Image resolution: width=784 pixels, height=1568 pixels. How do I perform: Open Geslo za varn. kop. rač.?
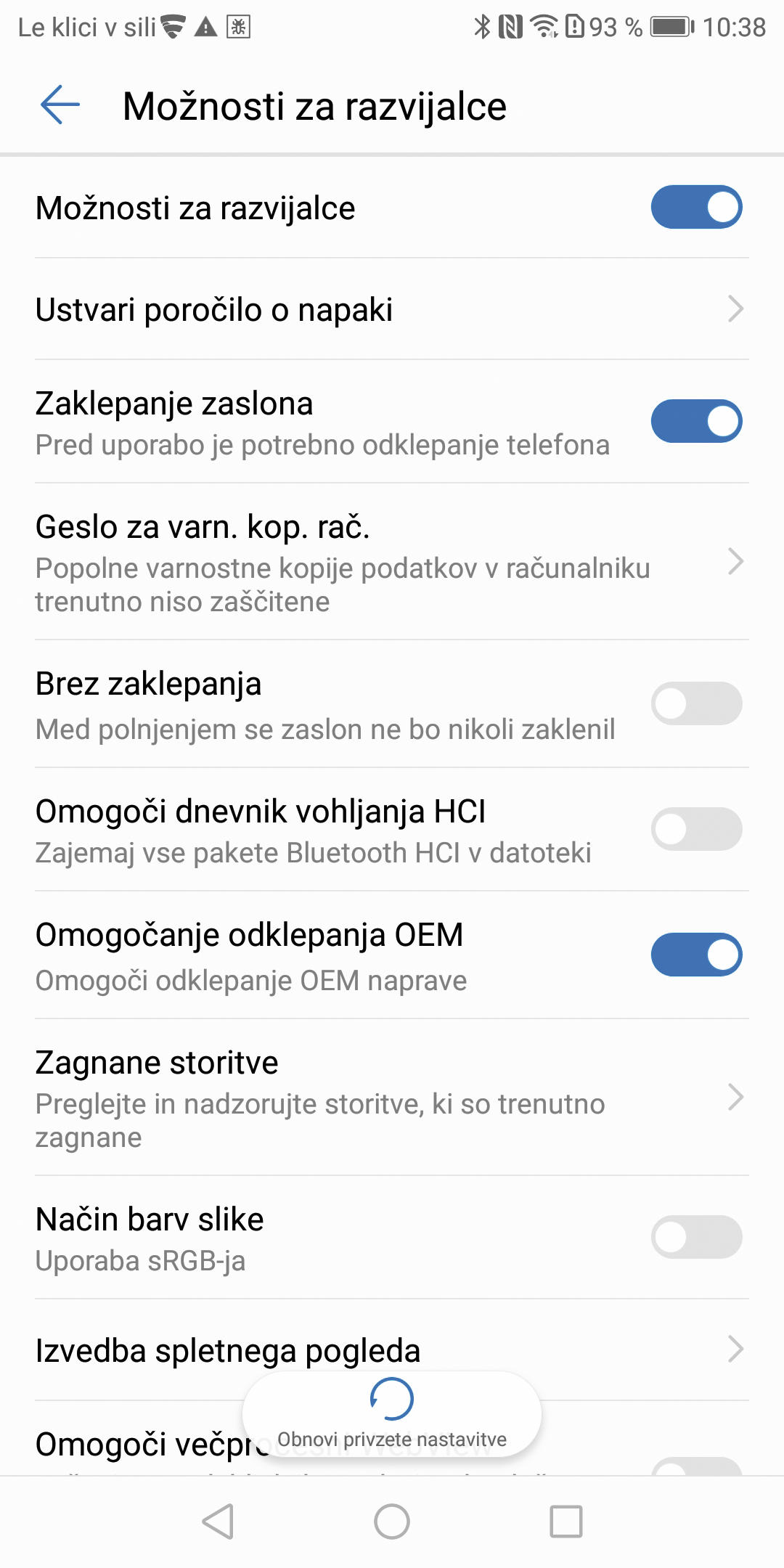click(392, 562)
